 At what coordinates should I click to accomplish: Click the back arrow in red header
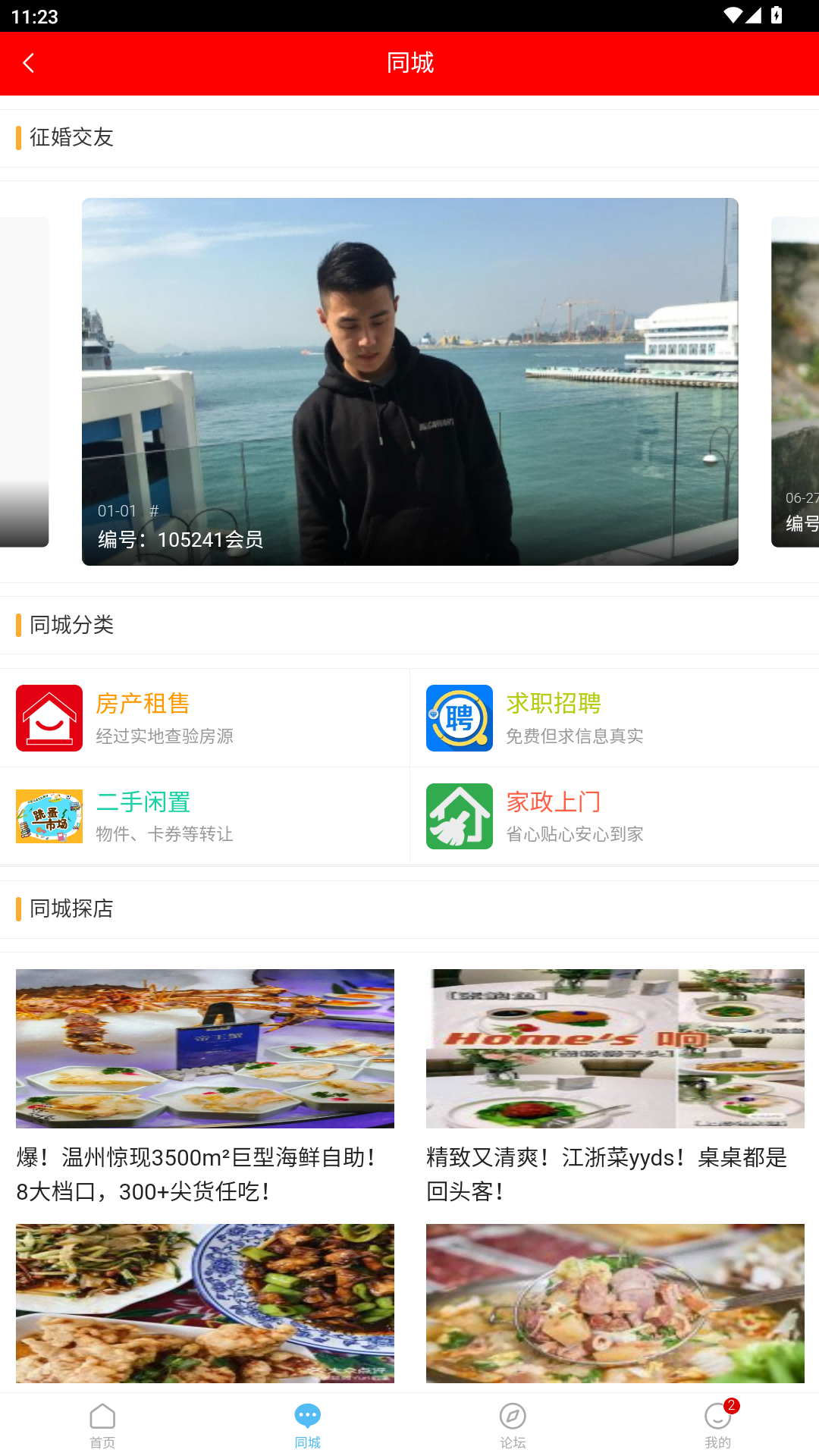[29, 63]
